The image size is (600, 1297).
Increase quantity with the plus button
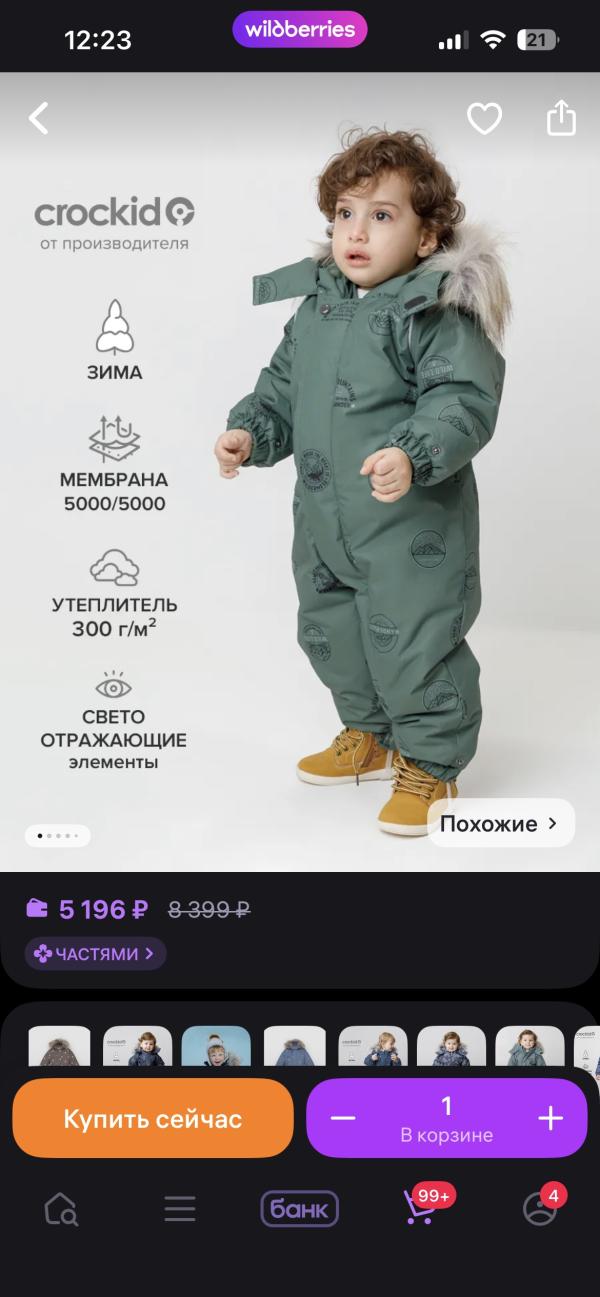coord(551,1118)
